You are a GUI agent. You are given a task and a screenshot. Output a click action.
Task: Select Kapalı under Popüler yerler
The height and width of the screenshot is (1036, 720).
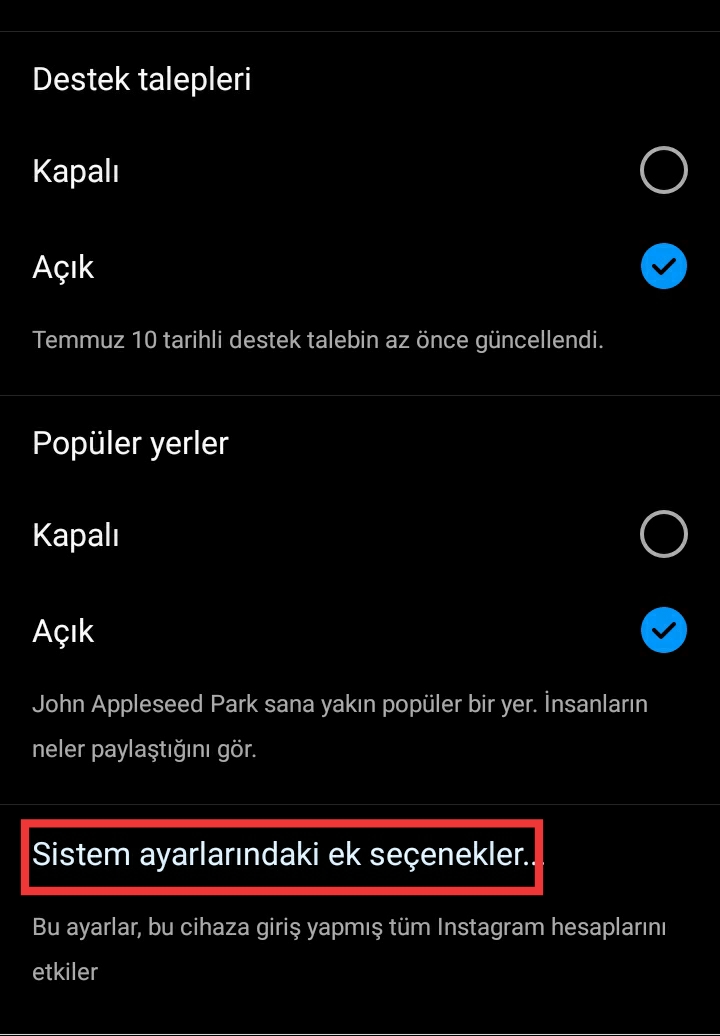pyautogui.click(x=663, y=535)
